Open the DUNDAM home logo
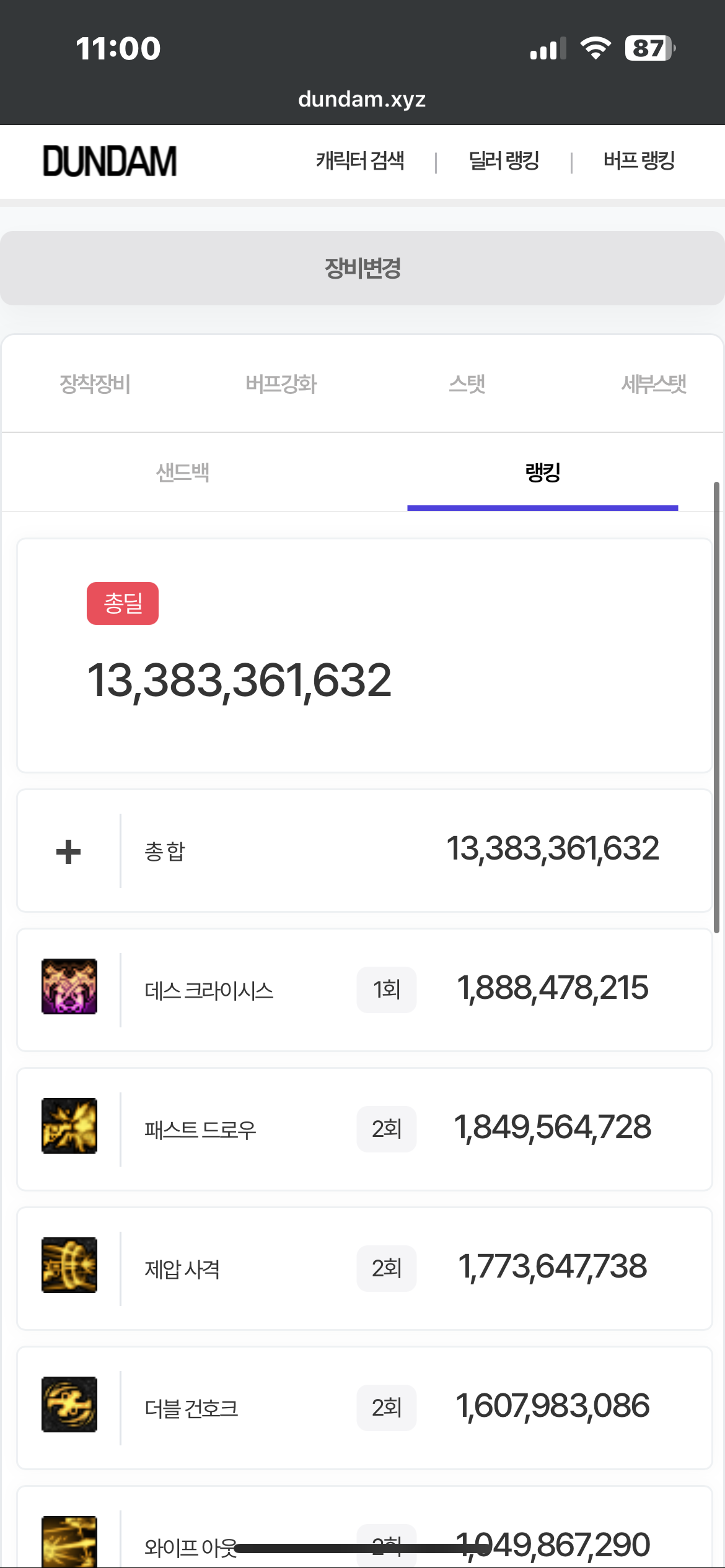Image resolution: width=725 pixels, height=1568 pixels. tap(110, 161)
